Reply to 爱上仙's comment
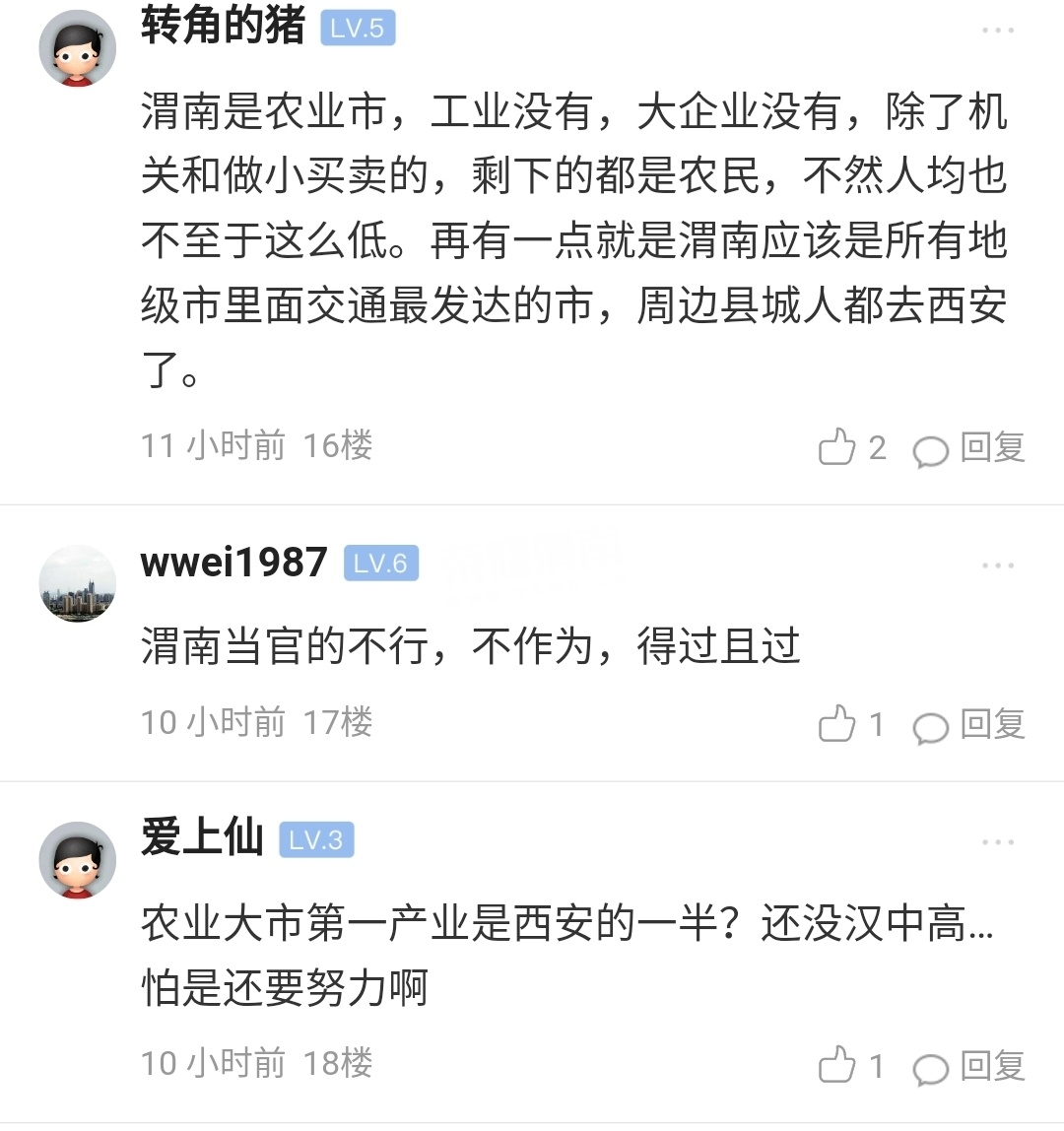This screenshot has height=1131, width=1064. [969, 1066]
